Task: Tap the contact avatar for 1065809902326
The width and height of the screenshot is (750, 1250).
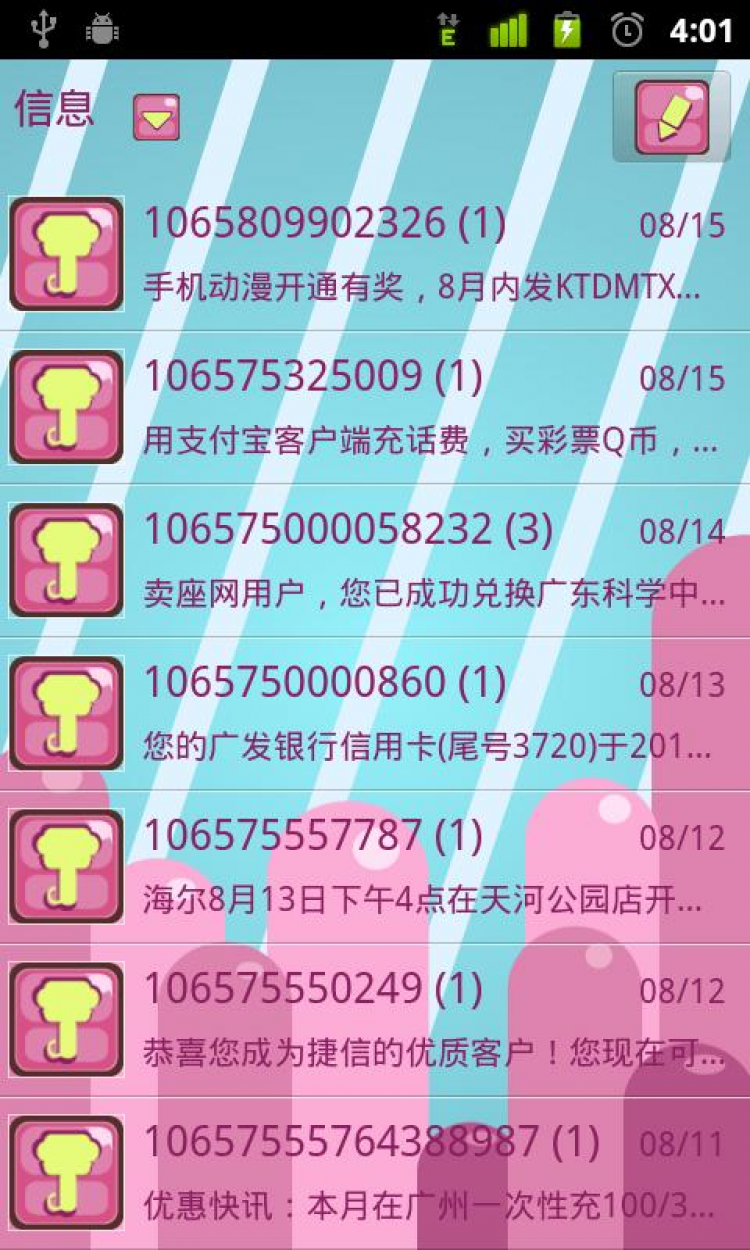Action: point(66,254)
